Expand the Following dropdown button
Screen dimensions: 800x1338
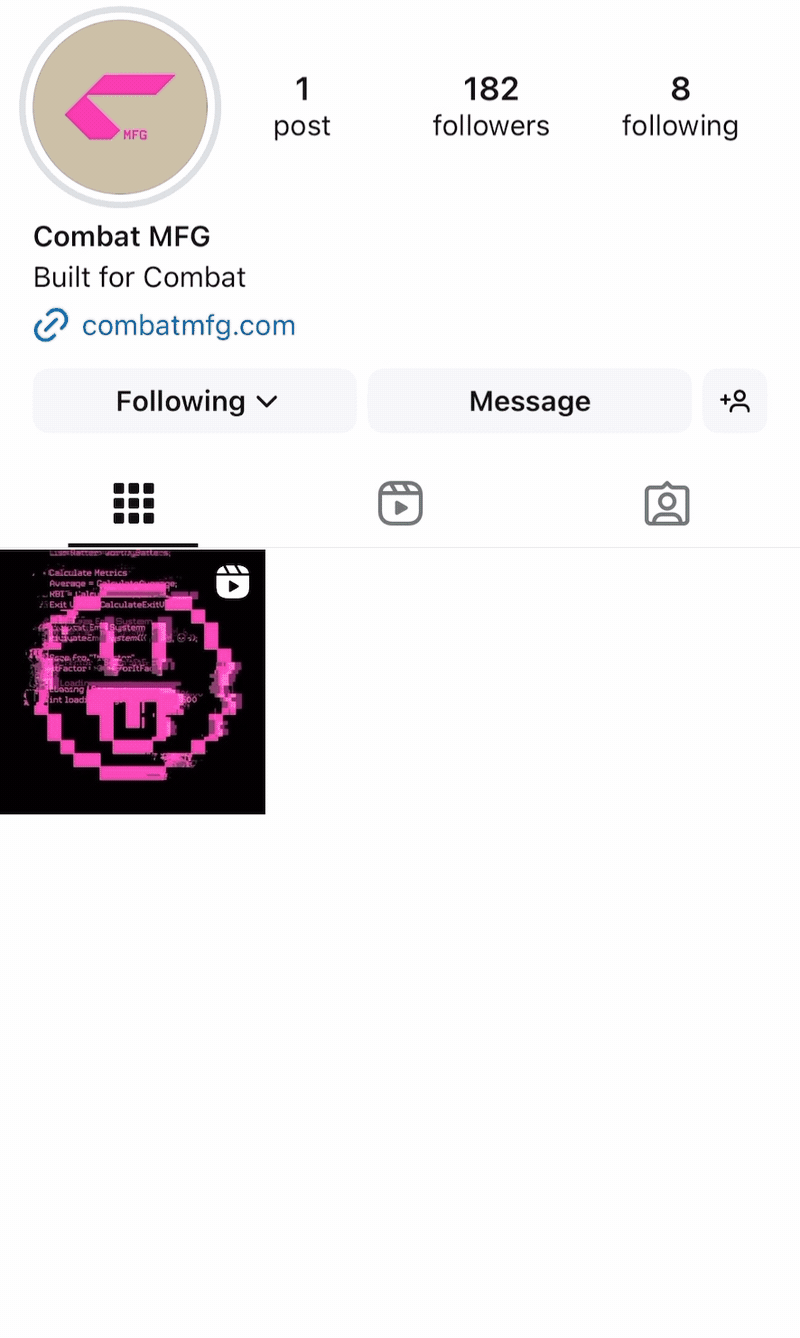pos(195,401)
